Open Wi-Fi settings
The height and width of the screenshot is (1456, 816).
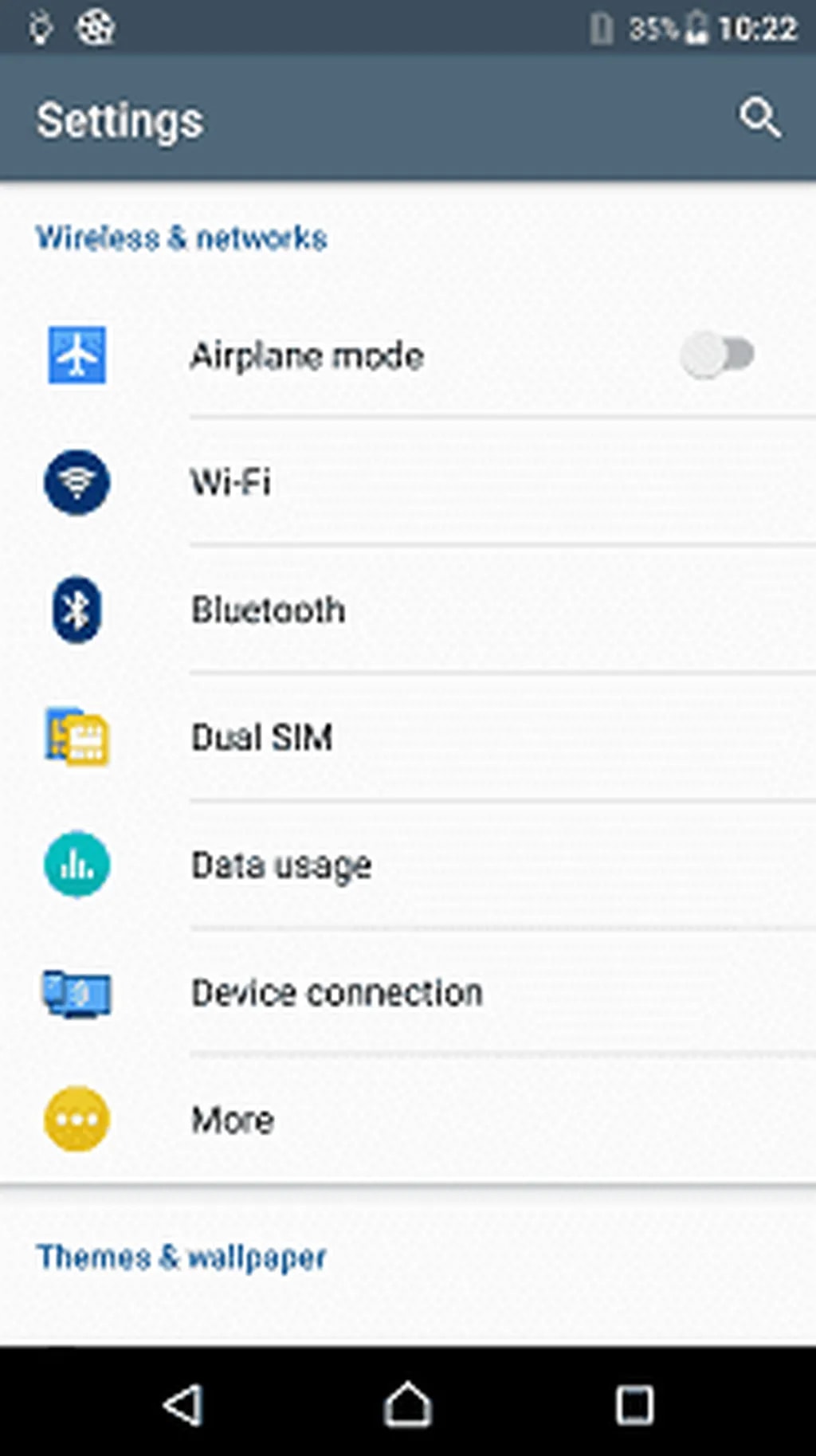pos(231,482)
